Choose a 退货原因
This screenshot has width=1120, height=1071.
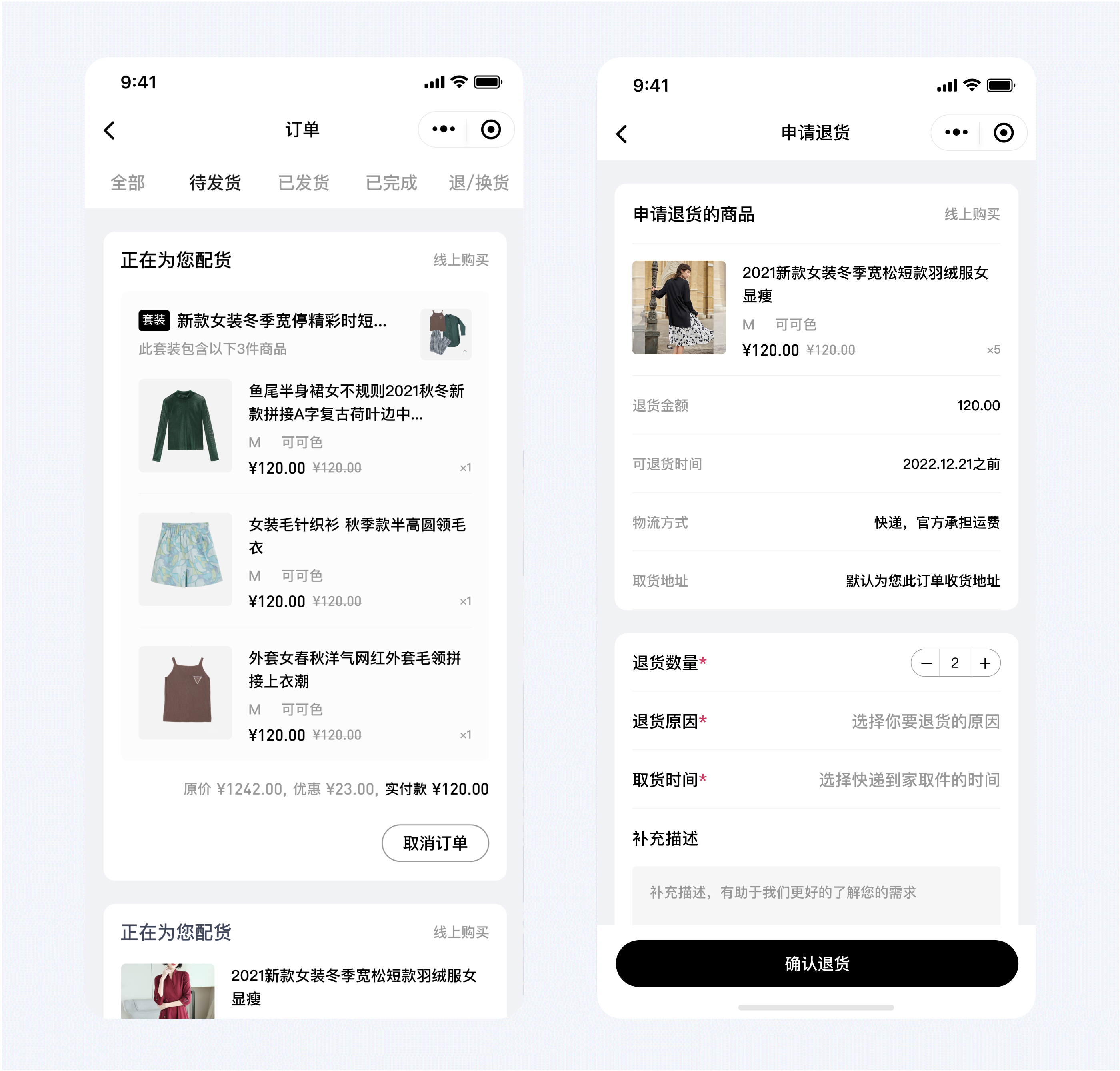pyautogui.click(x=925, y=721)
